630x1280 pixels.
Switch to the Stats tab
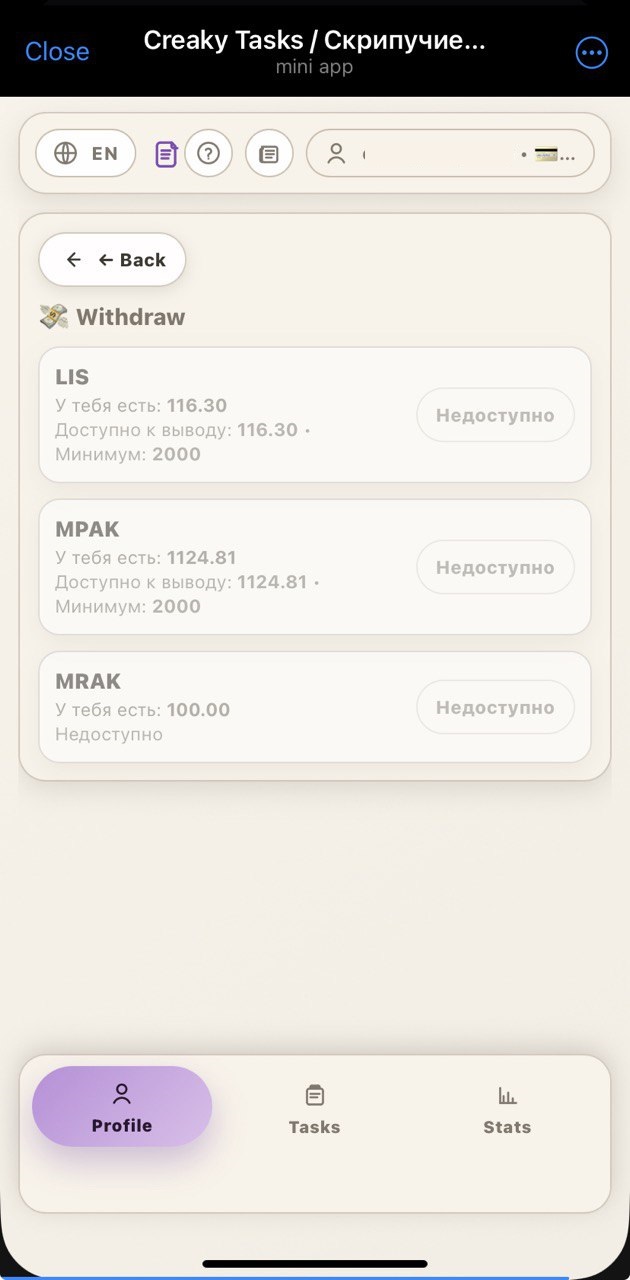tap(507, 1109)
